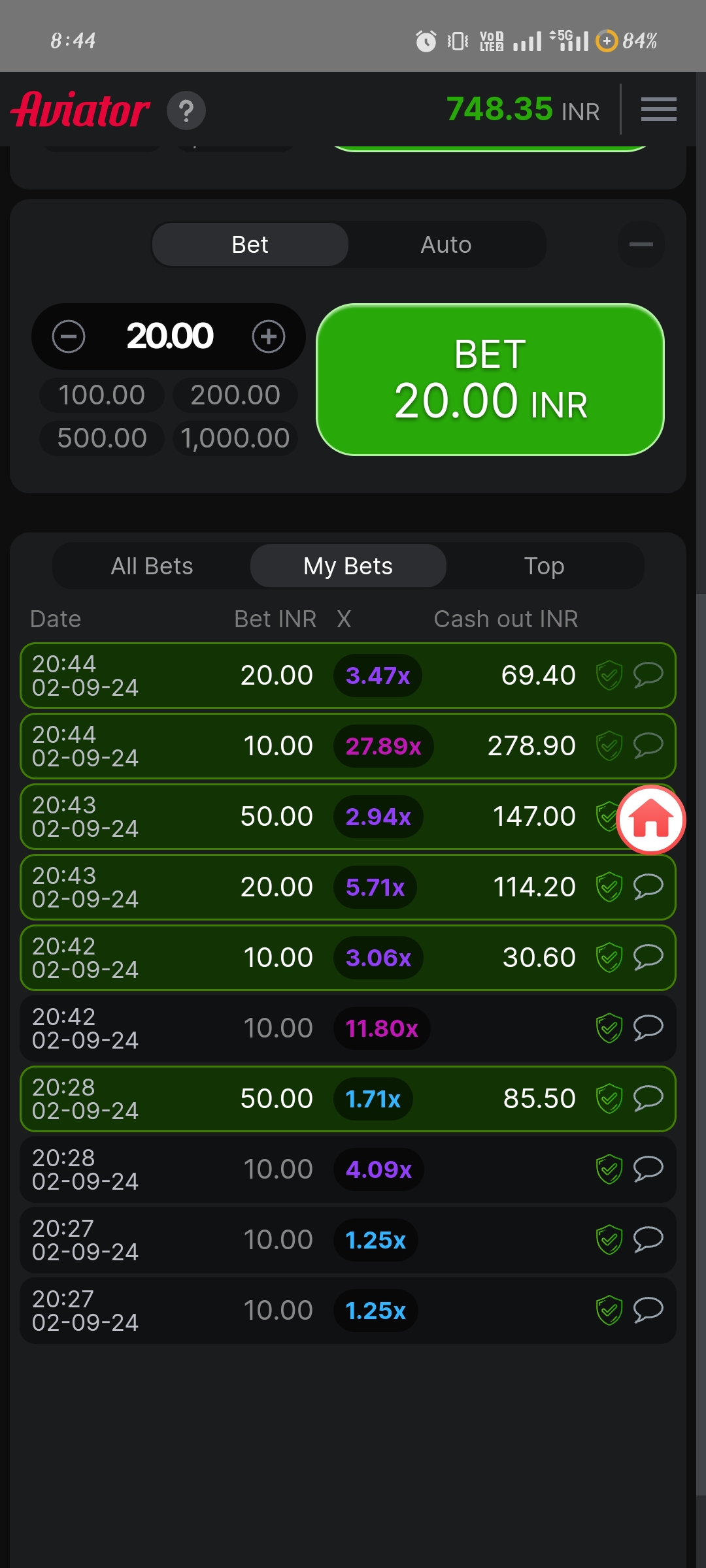Decrease the bet amount
This screenshot has height=1568, width=706.
click(x=69, y=337)
